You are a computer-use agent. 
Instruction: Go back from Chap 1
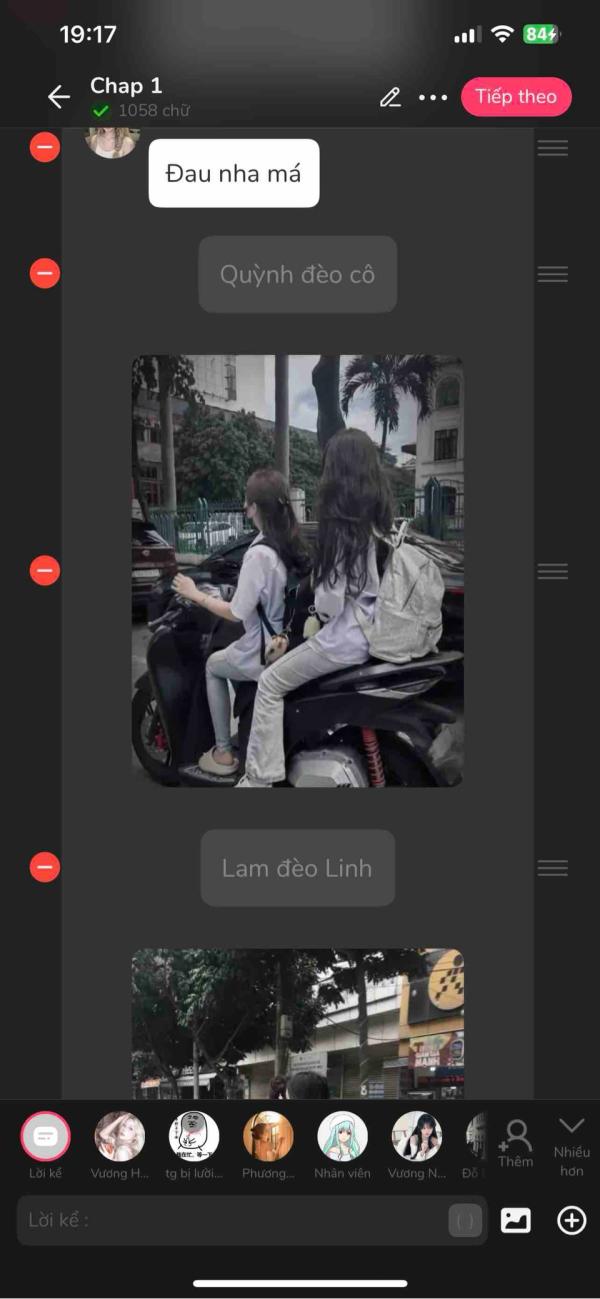tap(58, 97)
